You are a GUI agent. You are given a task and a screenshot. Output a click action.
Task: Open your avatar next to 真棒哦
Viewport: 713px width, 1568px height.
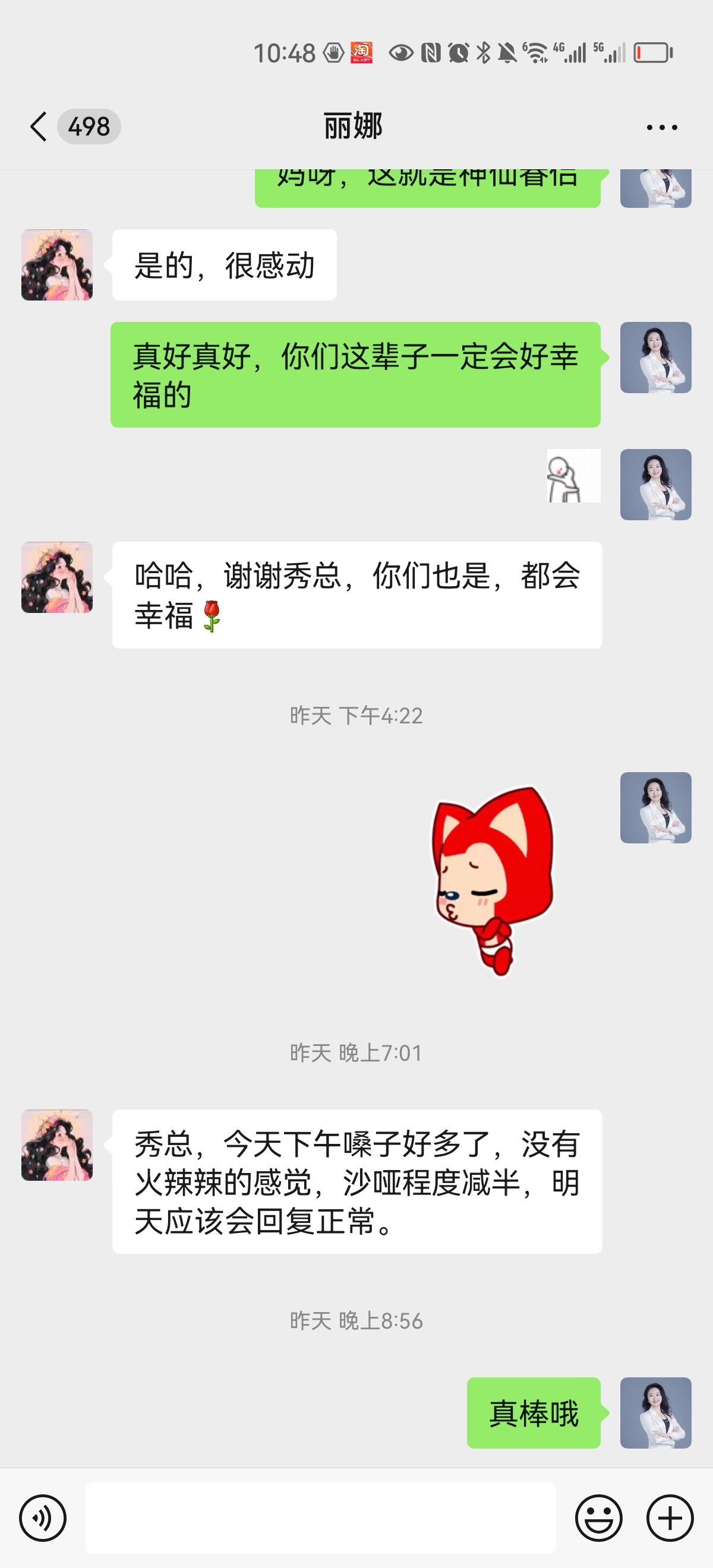coord(655,1412)
